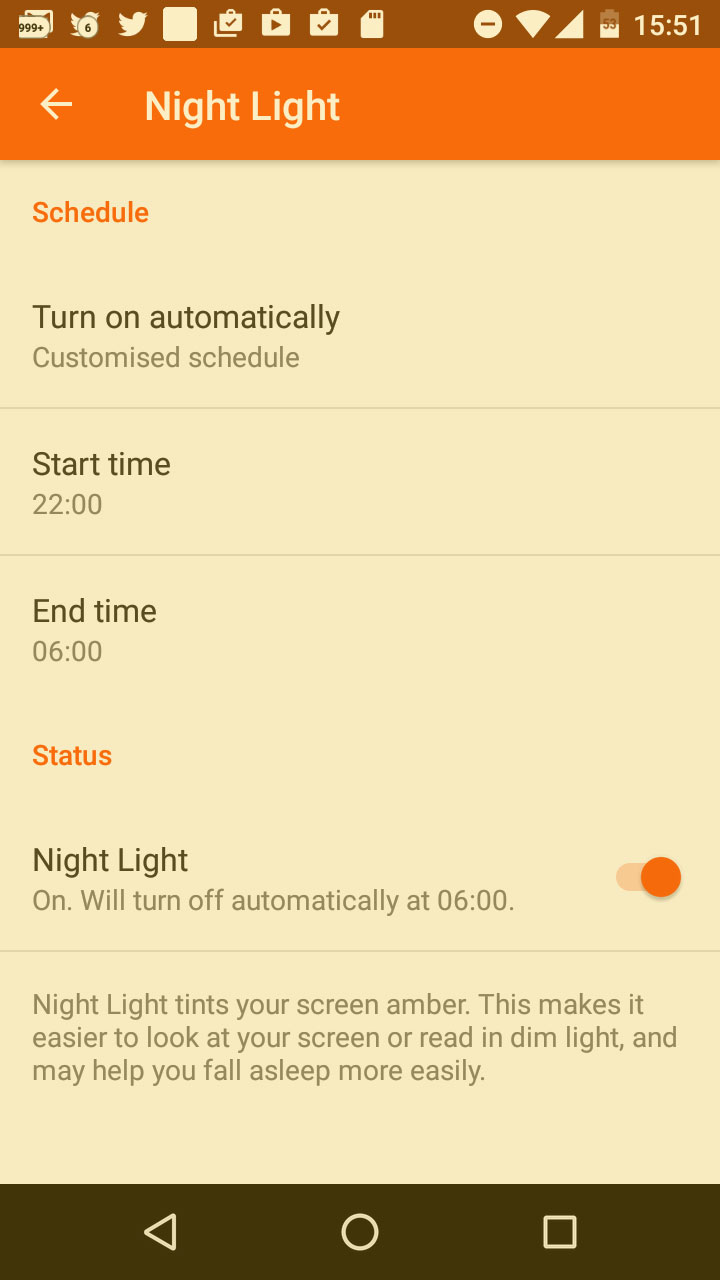Tap the system home button
Screen dimensions: 720x1280
360,1232
